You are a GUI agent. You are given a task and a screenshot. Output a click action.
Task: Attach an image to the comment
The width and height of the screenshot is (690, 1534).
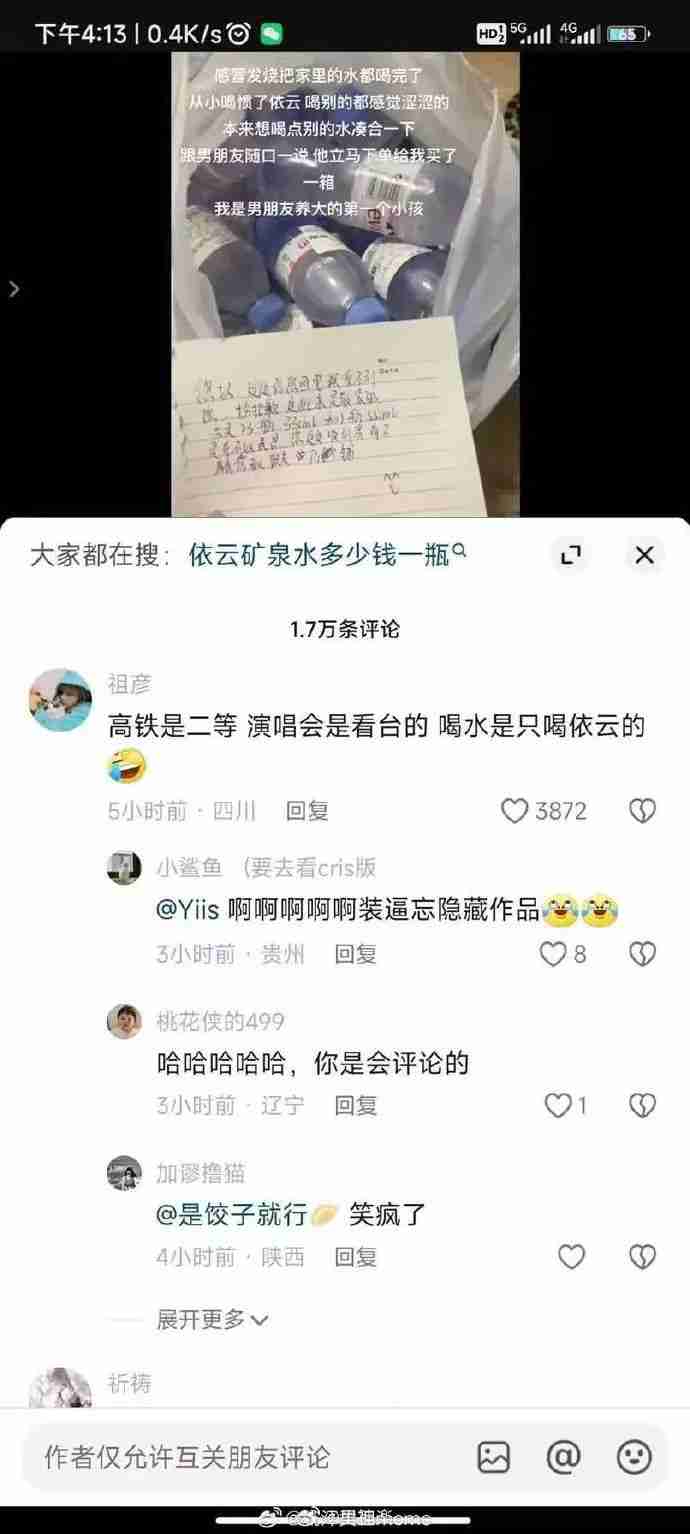[494, 1457]
